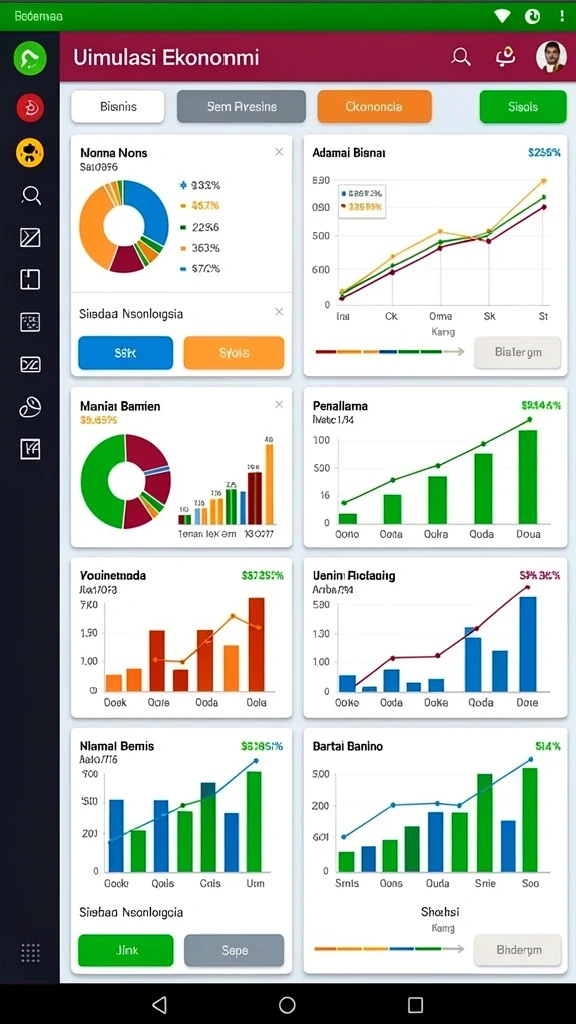Image resolution: width=576 pixels, height=1024 pixels.
Task: Open search in the top app bar
Action: click(461, 57)
